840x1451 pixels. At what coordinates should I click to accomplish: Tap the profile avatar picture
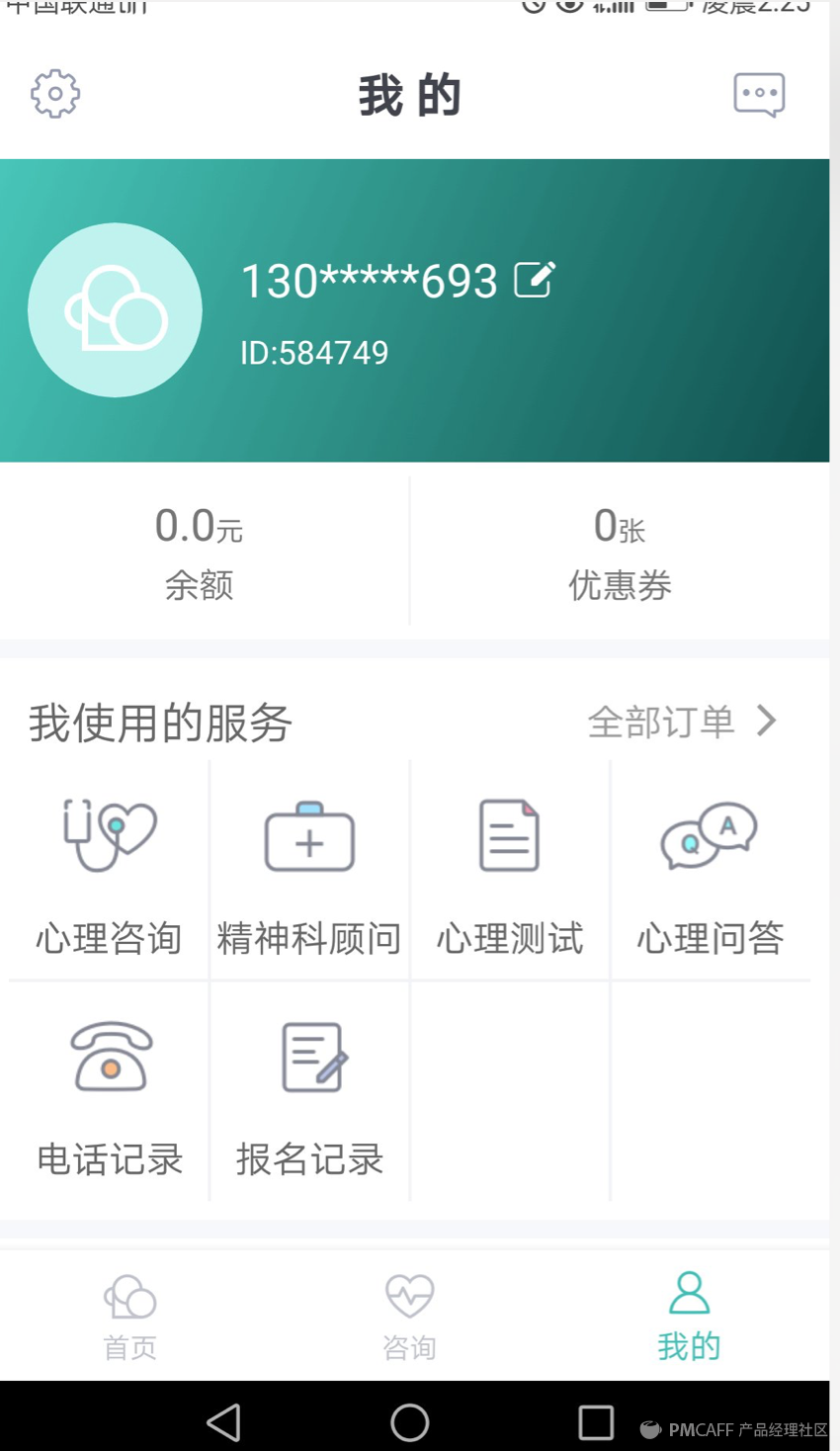[115, 310]
